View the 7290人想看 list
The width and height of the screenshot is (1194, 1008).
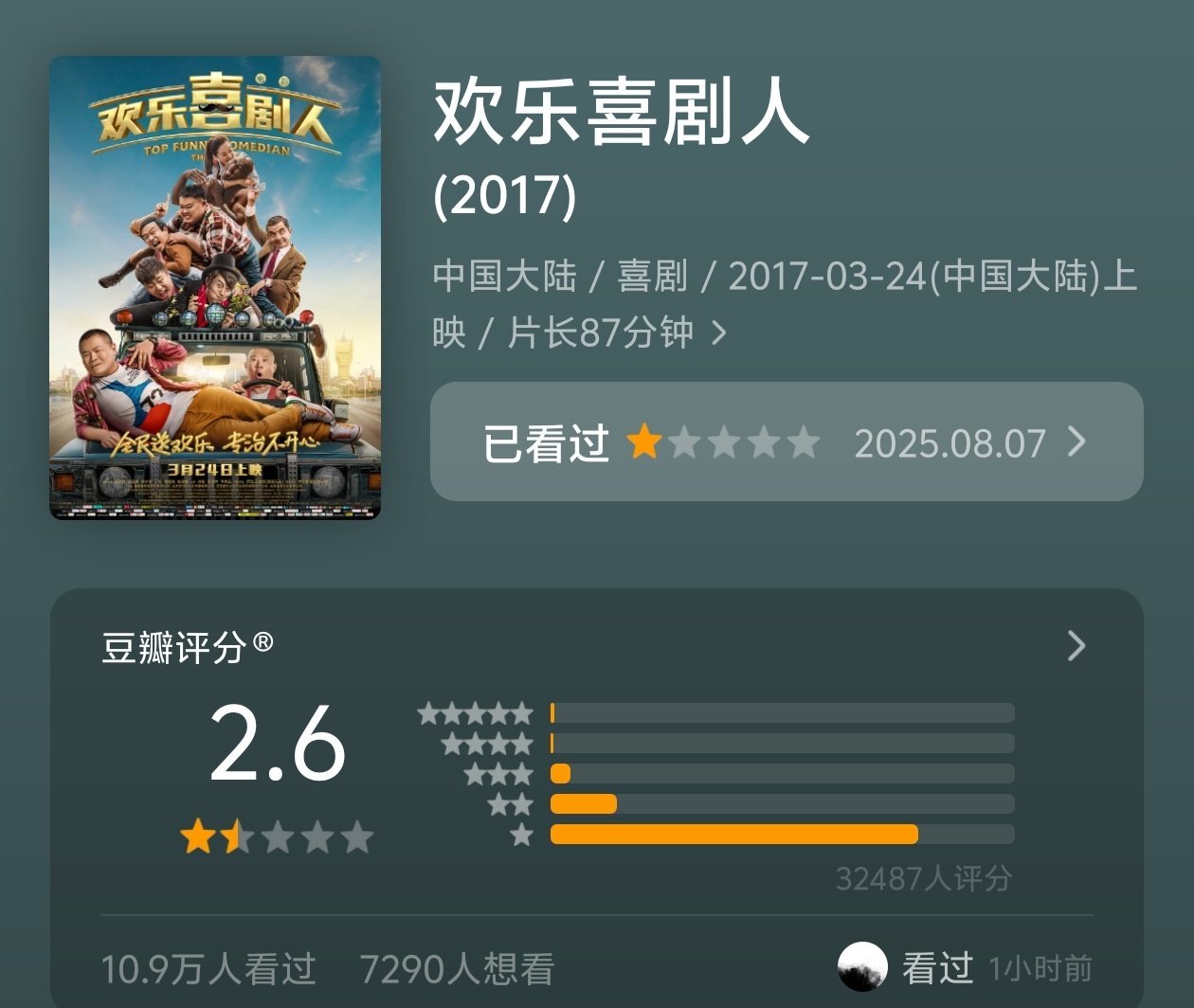pyautogui.click(x=457, y=968)
